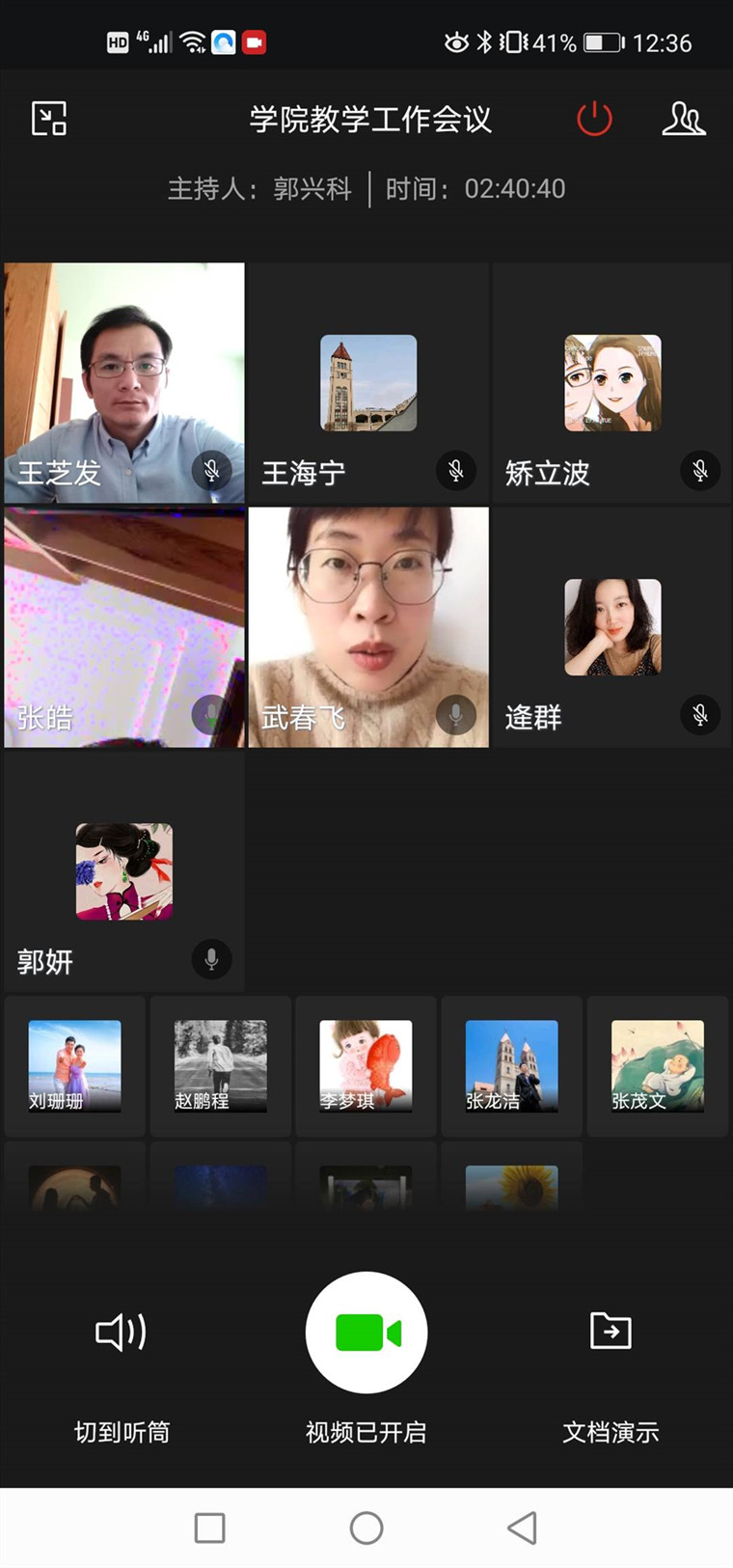Select 矫立波's participant tile
Viewport: 733px width, 1568px height.
point(611,383)
